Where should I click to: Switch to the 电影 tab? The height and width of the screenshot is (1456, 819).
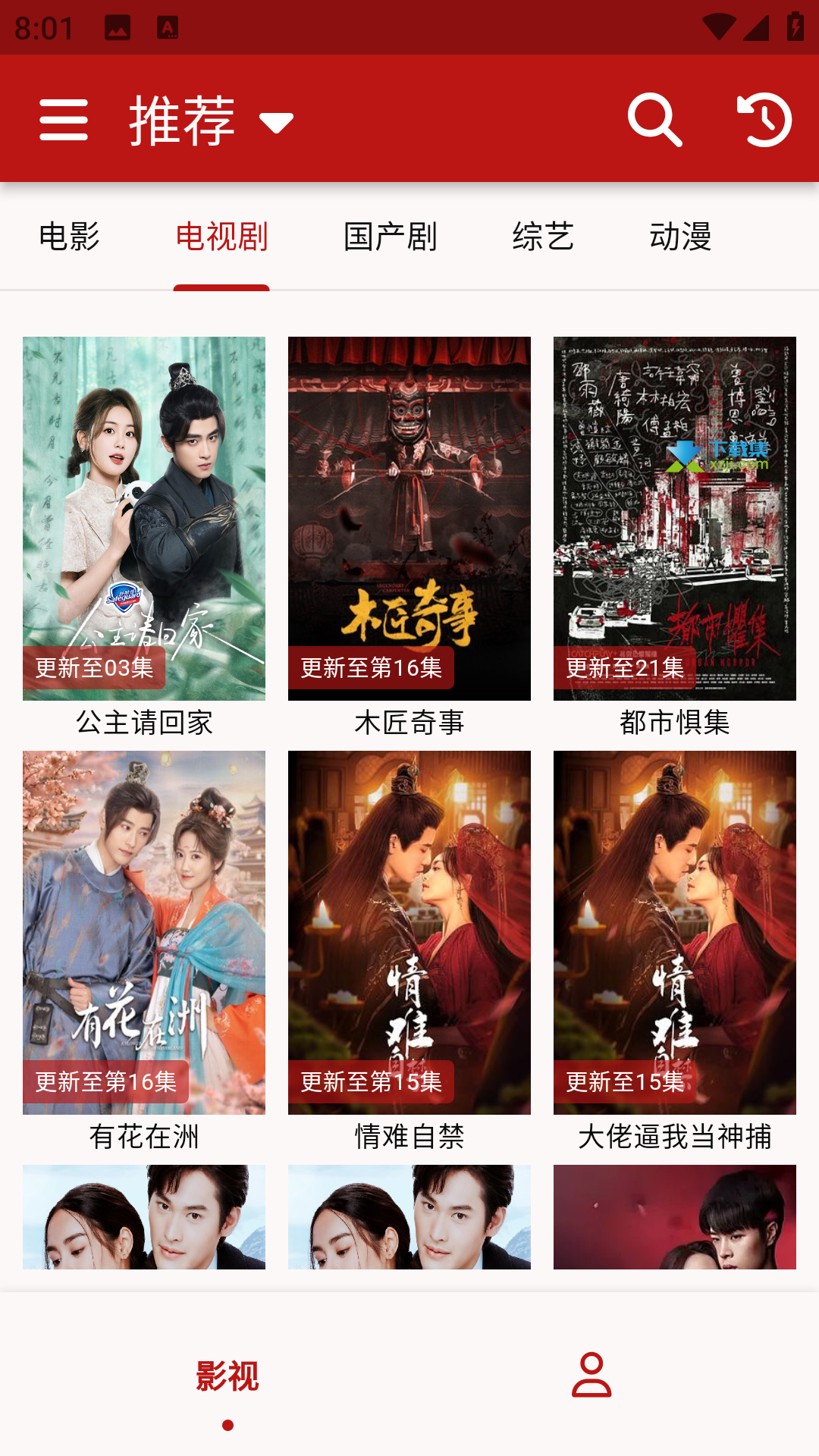[x=69, y=237]
